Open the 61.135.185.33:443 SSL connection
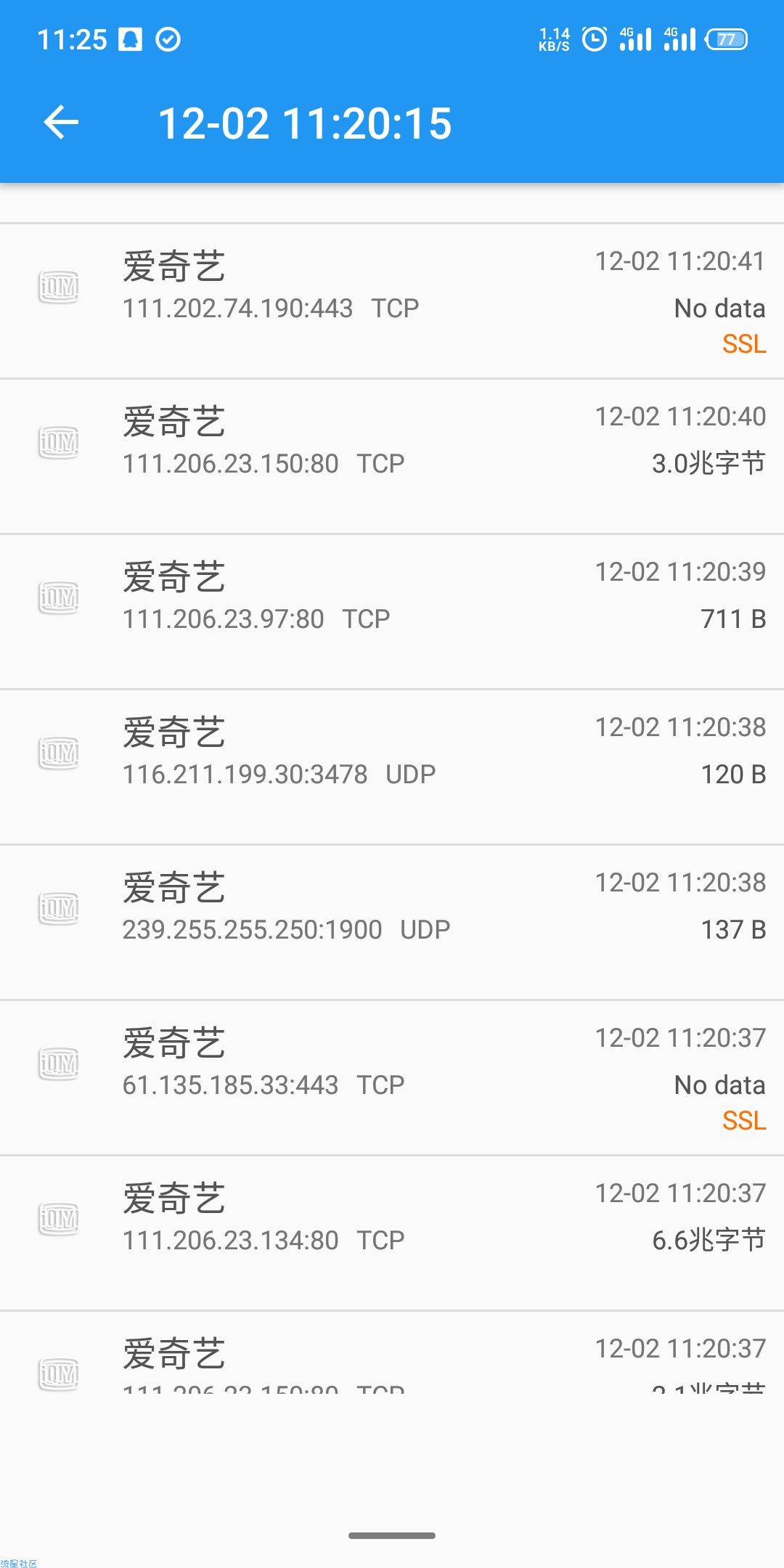This screenshot has width=784, height=1568. [x=392, y=1078]
